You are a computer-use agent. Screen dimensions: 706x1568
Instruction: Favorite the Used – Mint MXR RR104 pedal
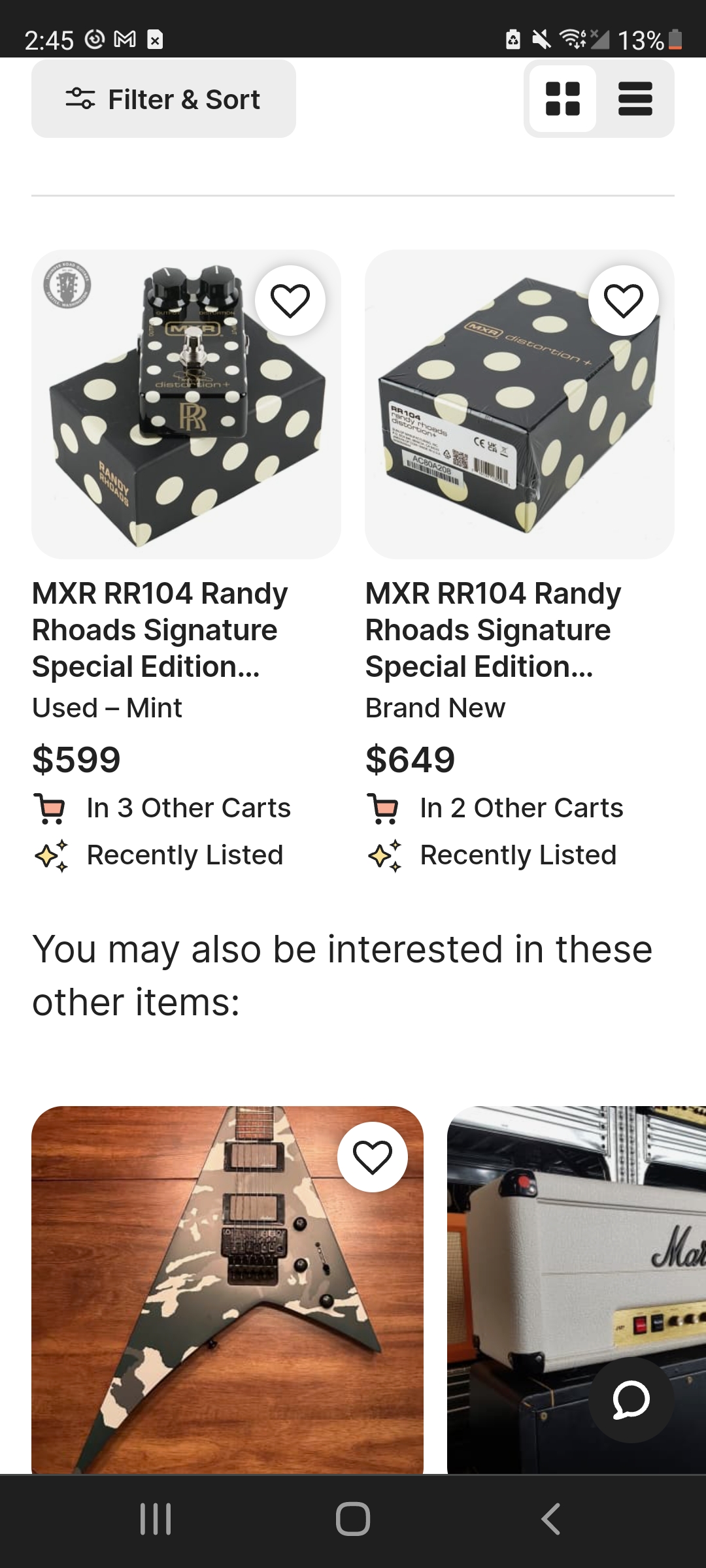click(x=290, y=301)
